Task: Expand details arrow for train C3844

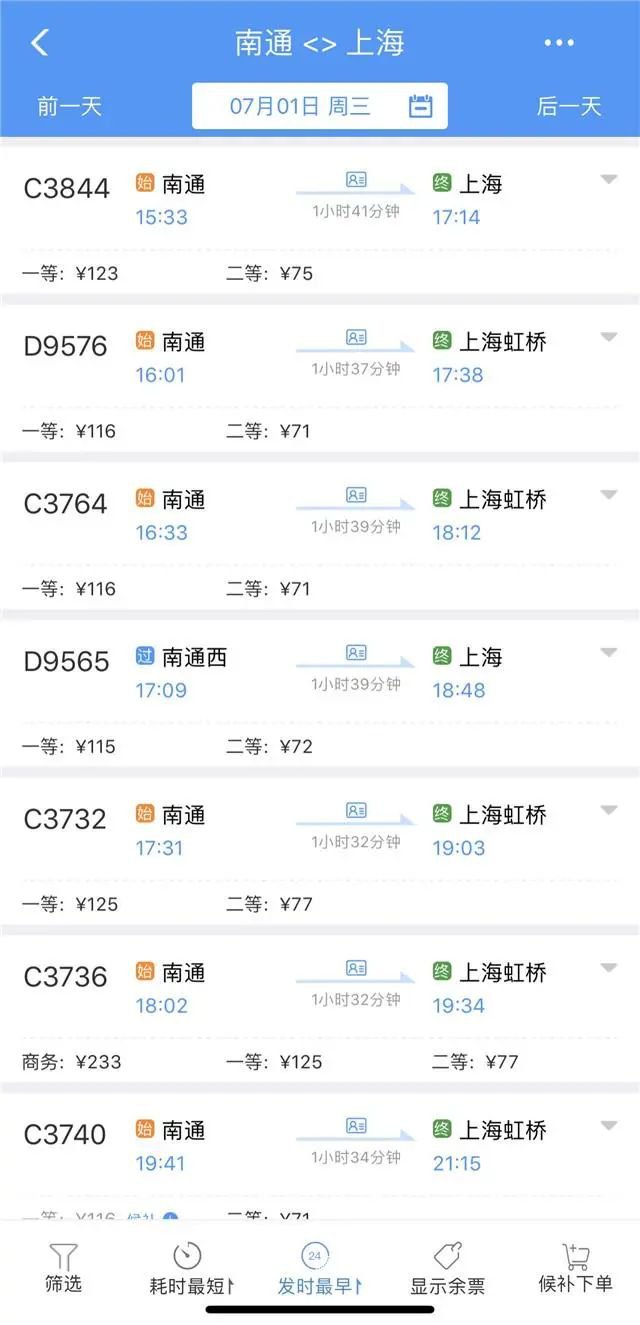Action: [x=609, y=180]
